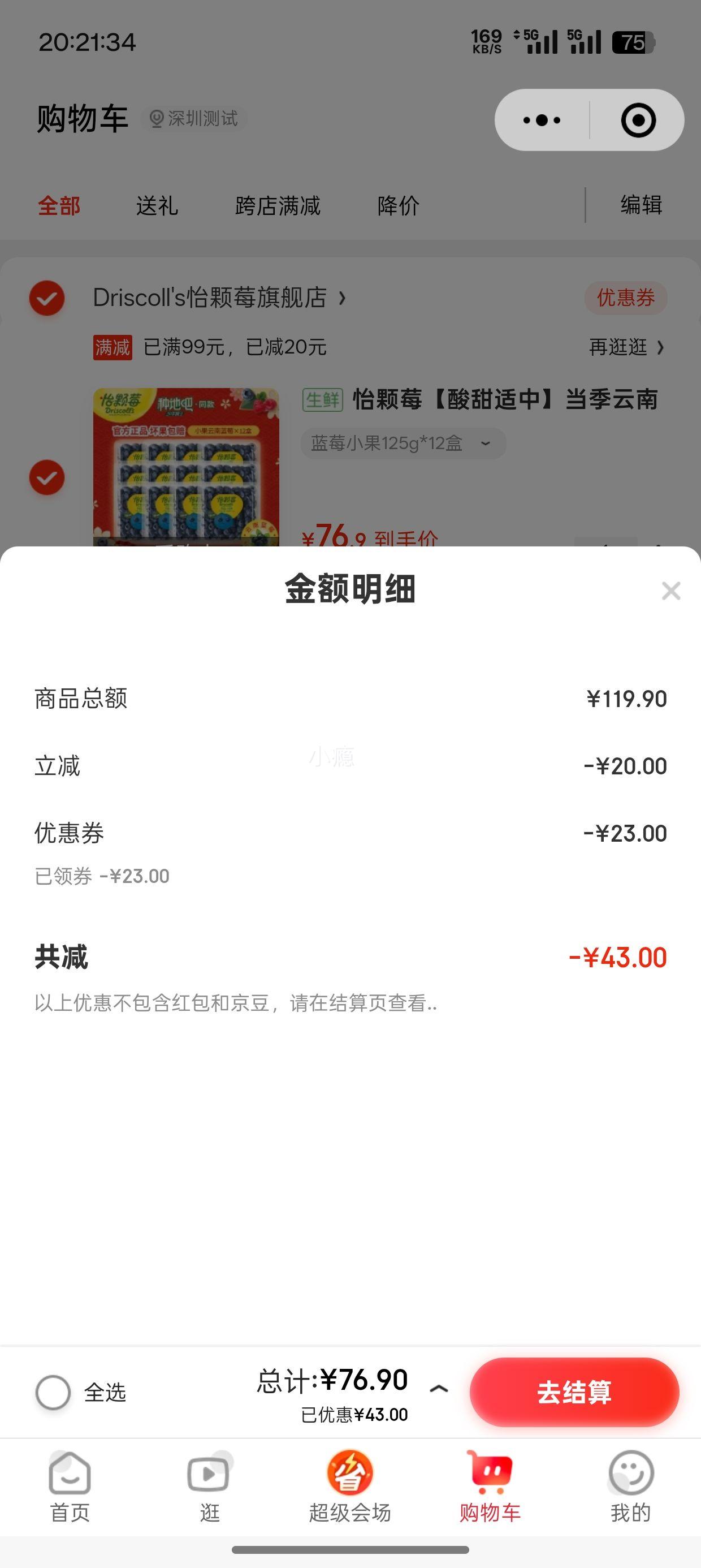Collapse the price detail arrow beside 总计

point(439,1389)
